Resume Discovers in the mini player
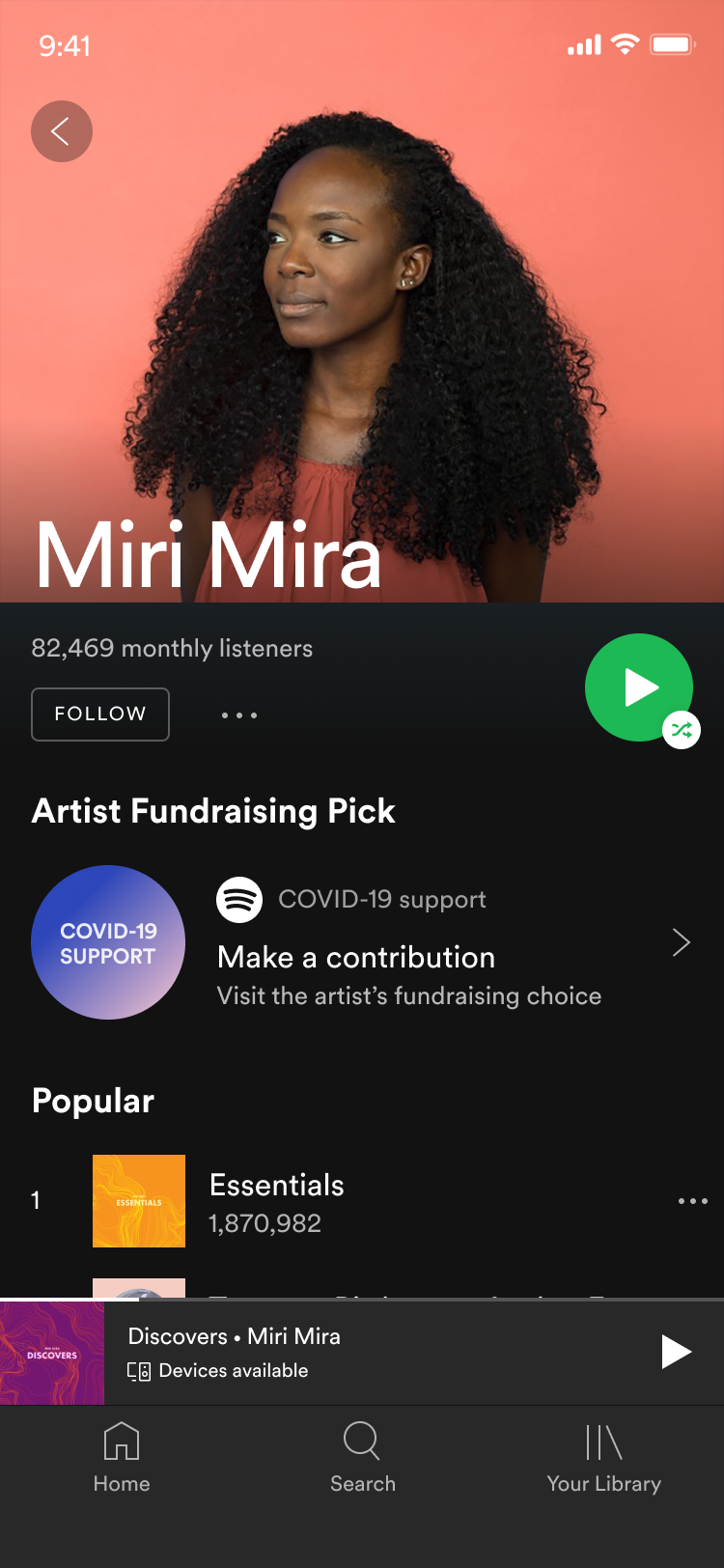This screenshot has width=724, height=1568. click(x=676, y=1352)
